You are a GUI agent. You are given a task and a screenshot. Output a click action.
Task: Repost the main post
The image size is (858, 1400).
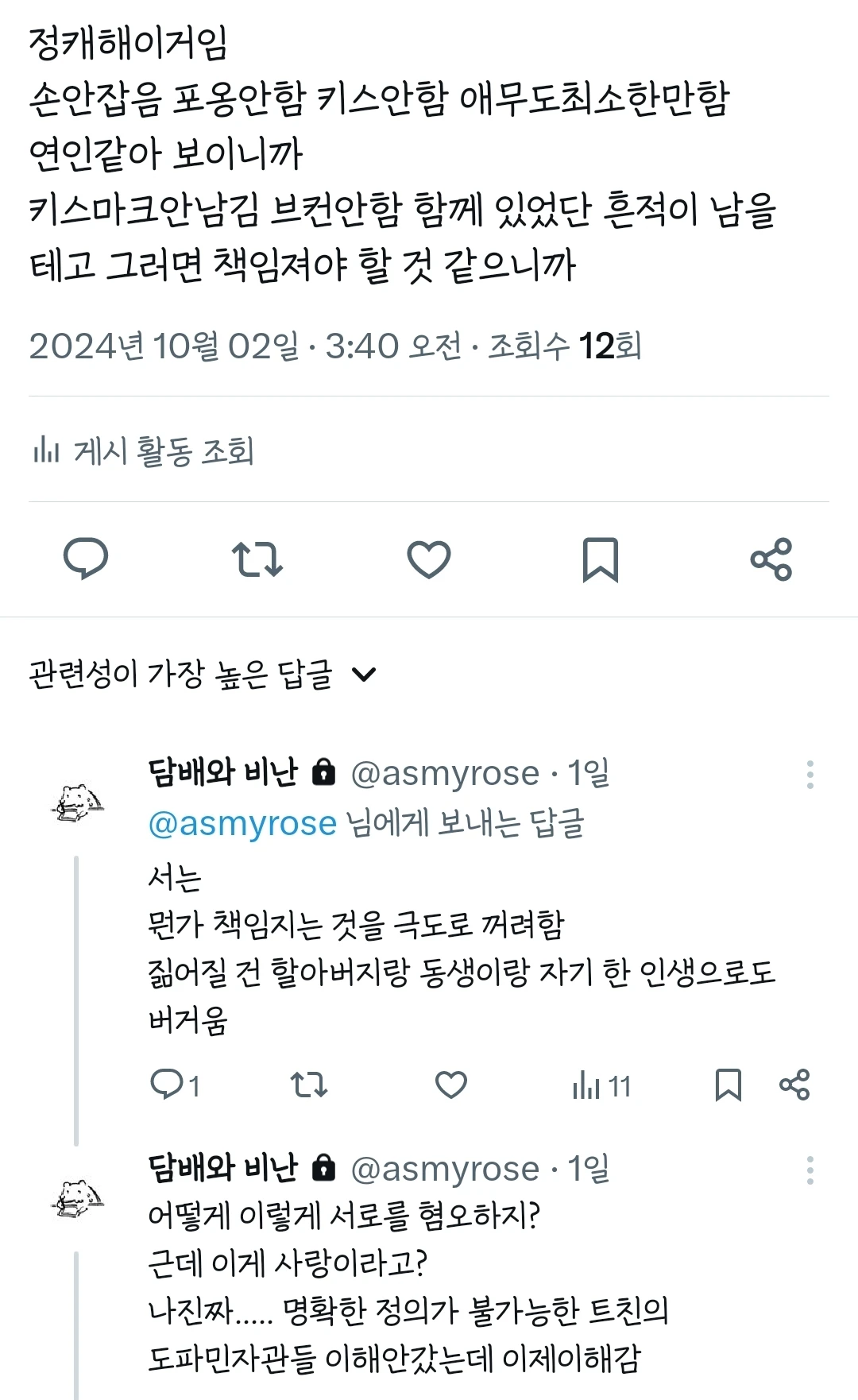pos(257,559)
